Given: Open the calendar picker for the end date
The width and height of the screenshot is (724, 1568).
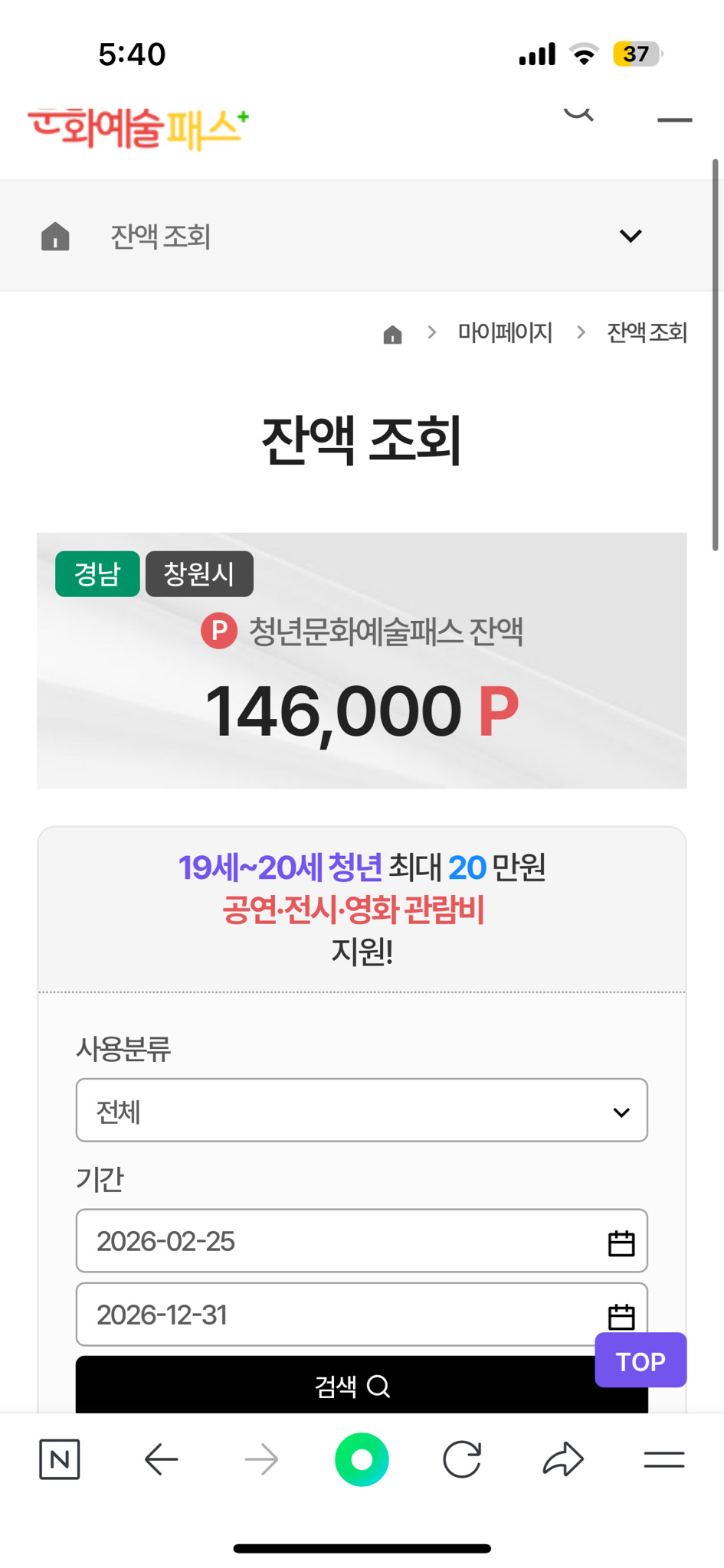Looking at the screenshot, I should [622, 1315].
